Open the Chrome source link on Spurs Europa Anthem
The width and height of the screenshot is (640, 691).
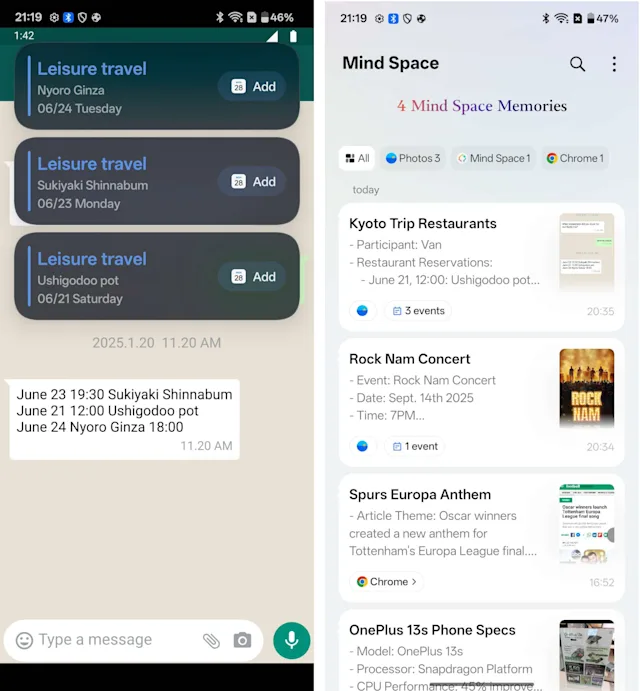point(387,581)
